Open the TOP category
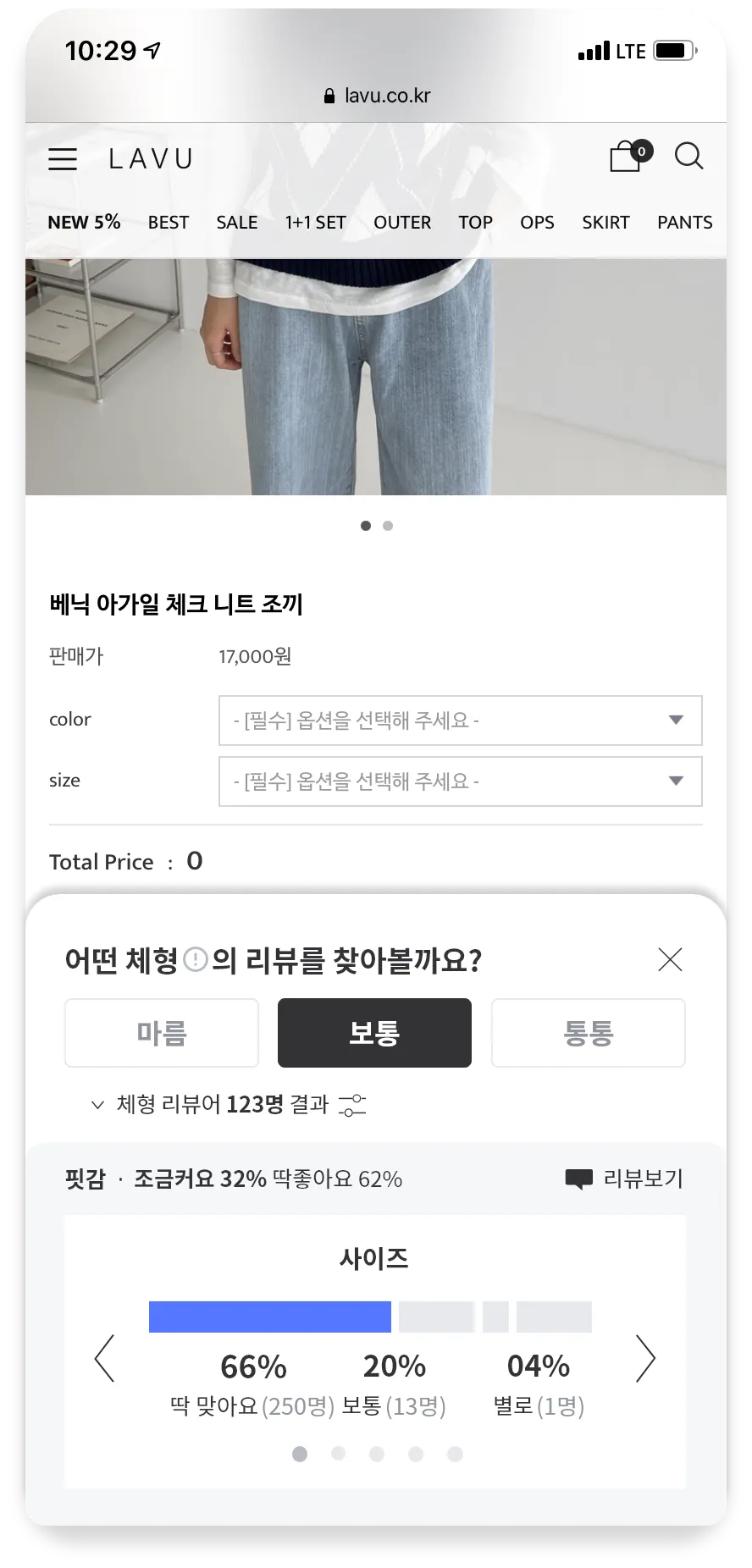The image size is (752, 1568). tap(475, 222)
